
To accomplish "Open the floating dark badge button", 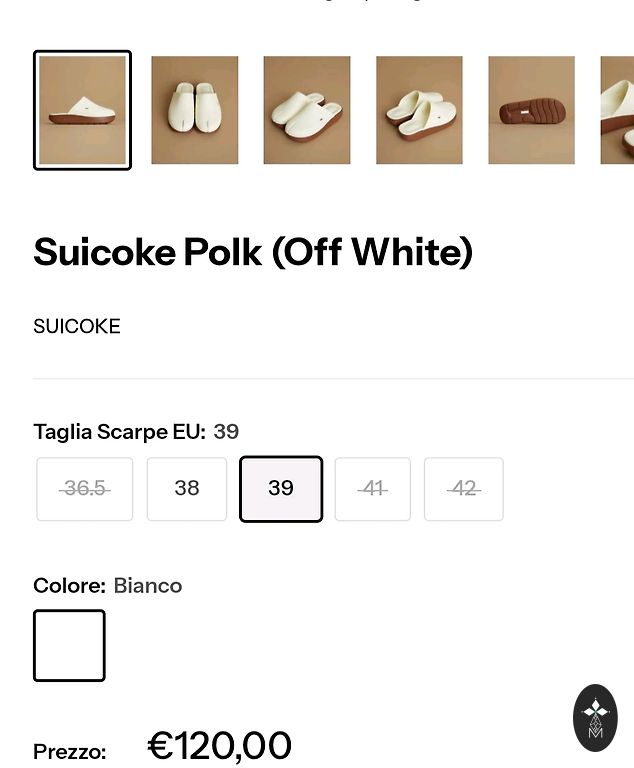I will tap(595, 718).
